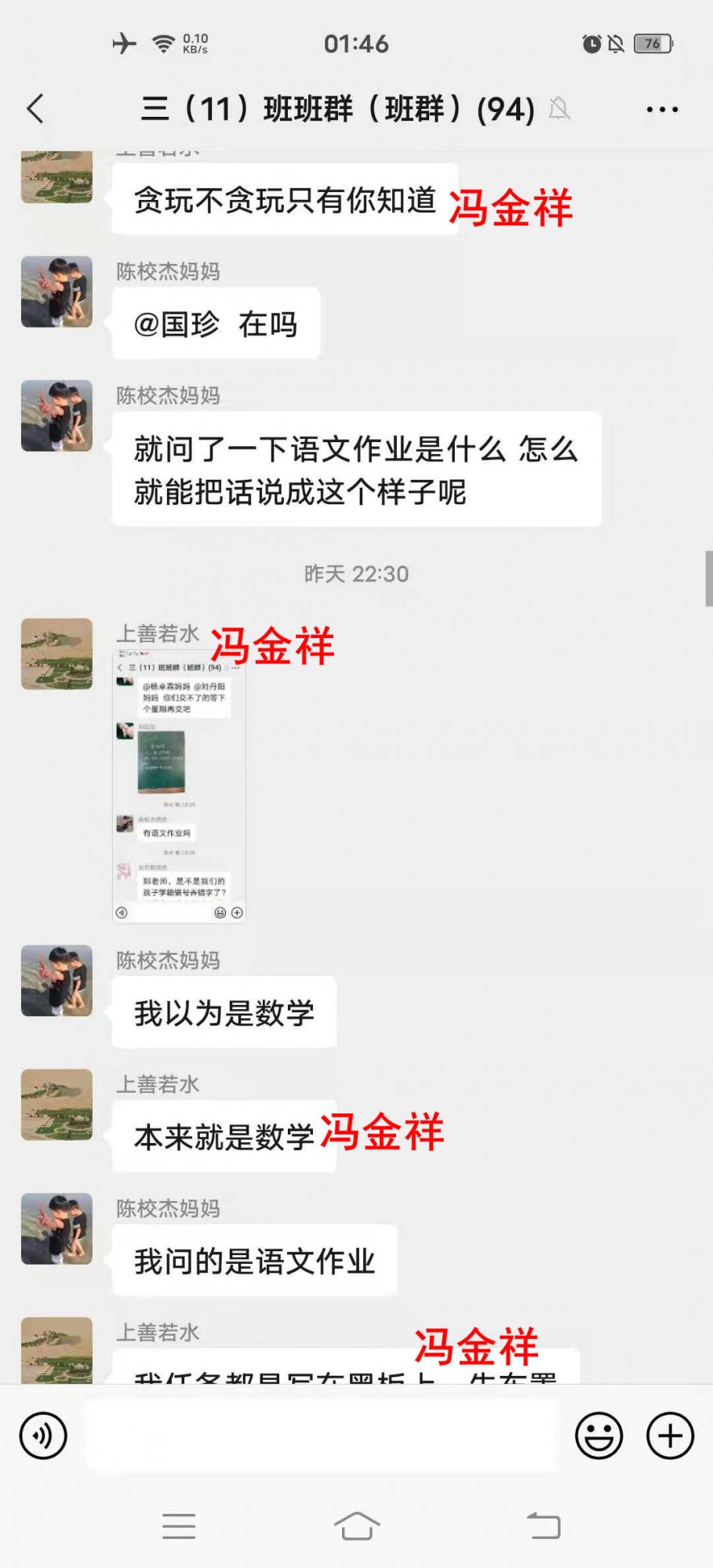Image resolution: width=713 pixels, height=1568 pixels.
Task: Open avatar of 上善若水 beside 本来就是数学
Action: 56,1105
